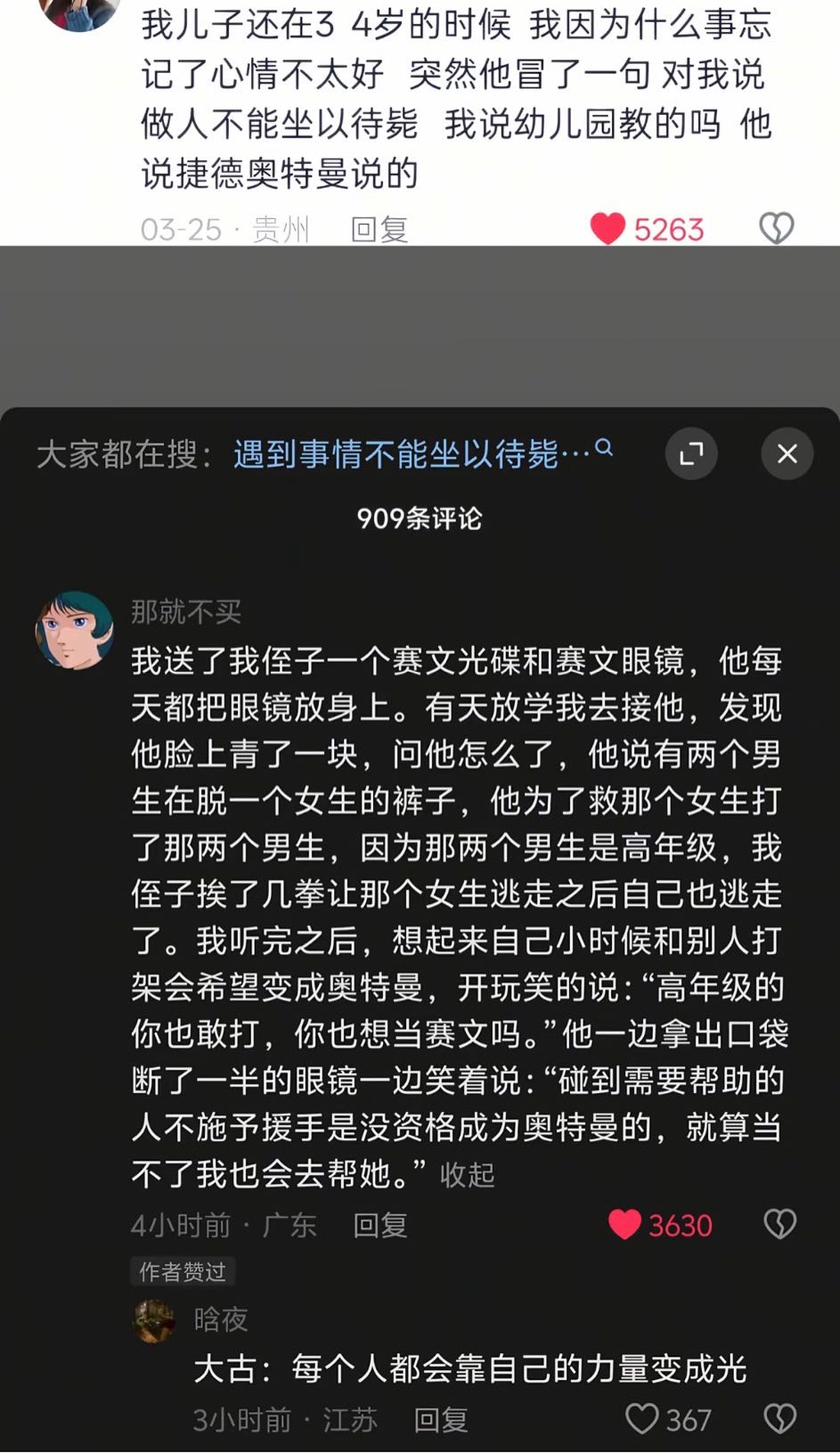
Task: Dislike 那就不买's comment
Action: pyautogui.click(x=779, y=1224)
